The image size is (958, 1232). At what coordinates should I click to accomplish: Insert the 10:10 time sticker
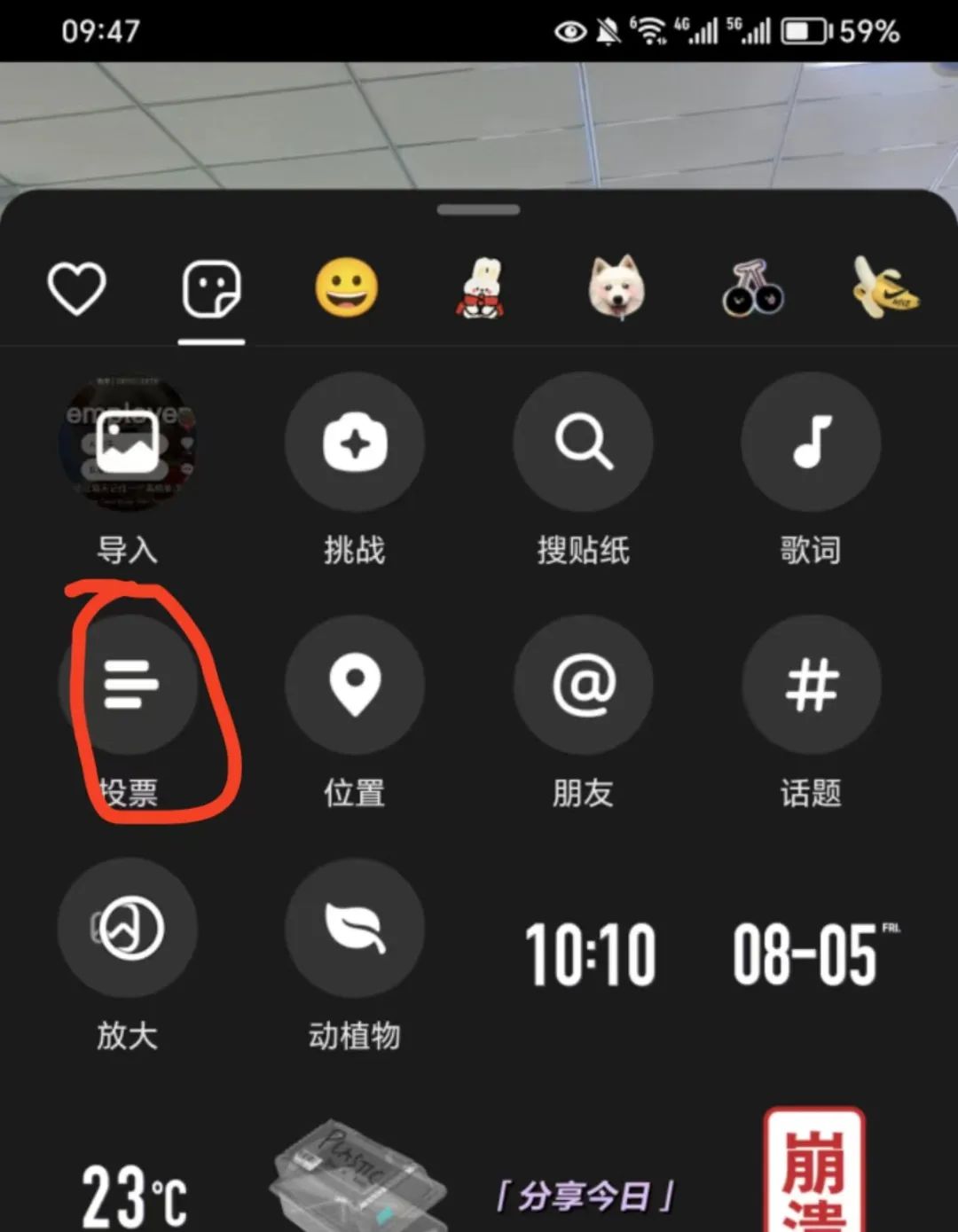[590, 954]
